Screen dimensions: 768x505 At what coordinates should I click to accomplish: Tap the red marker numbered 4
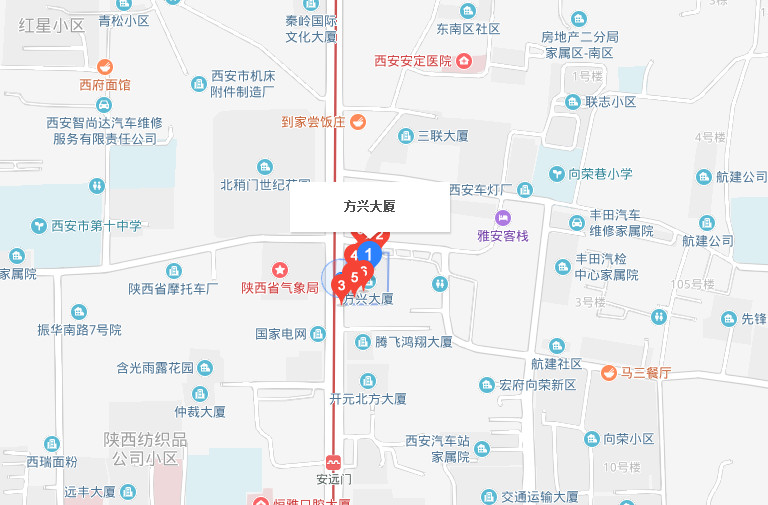(353, 257)
